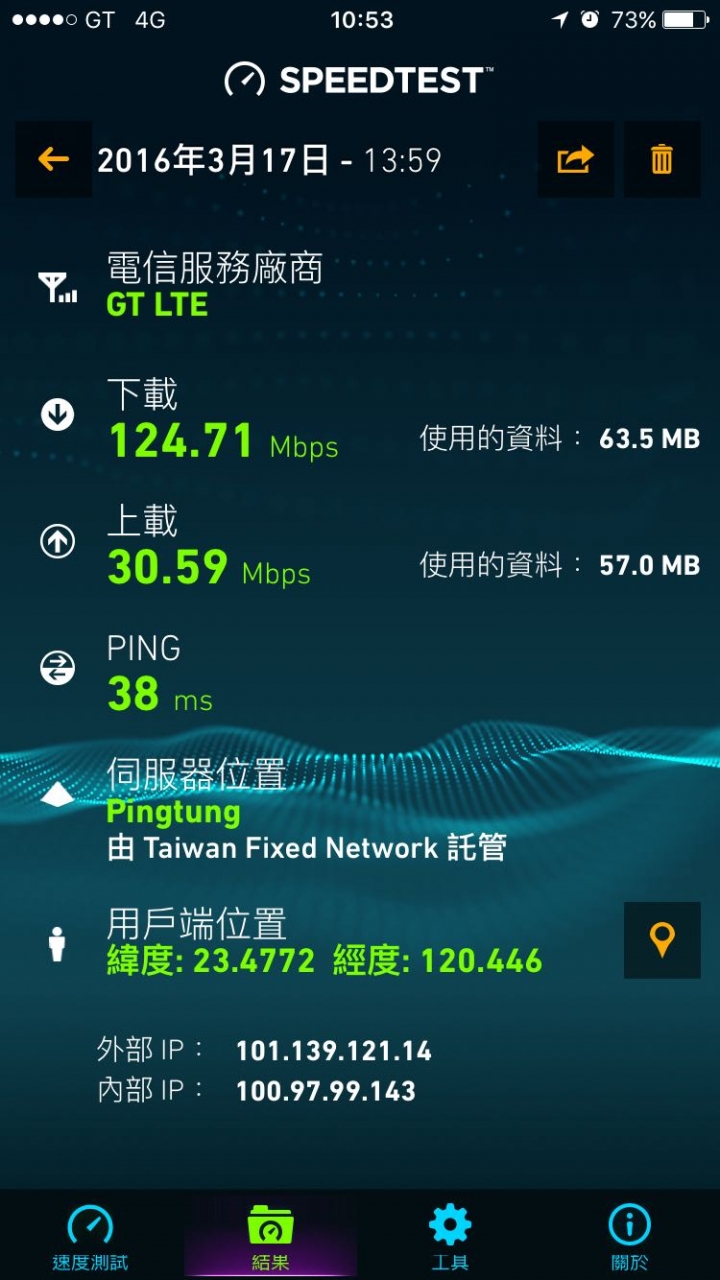Share this speed test result
Screen dimensions: 720x1280
click(x=576, y=159)
